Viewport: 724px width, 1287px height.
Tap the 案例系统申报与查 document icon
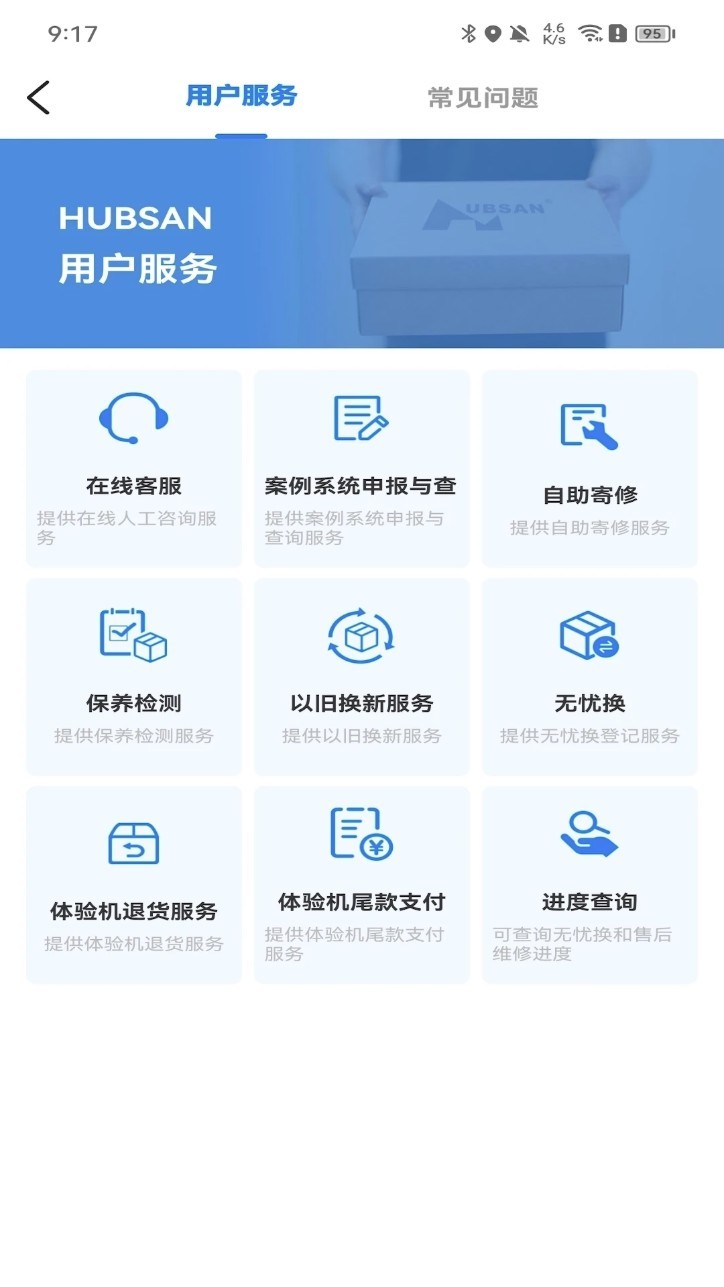361,417
